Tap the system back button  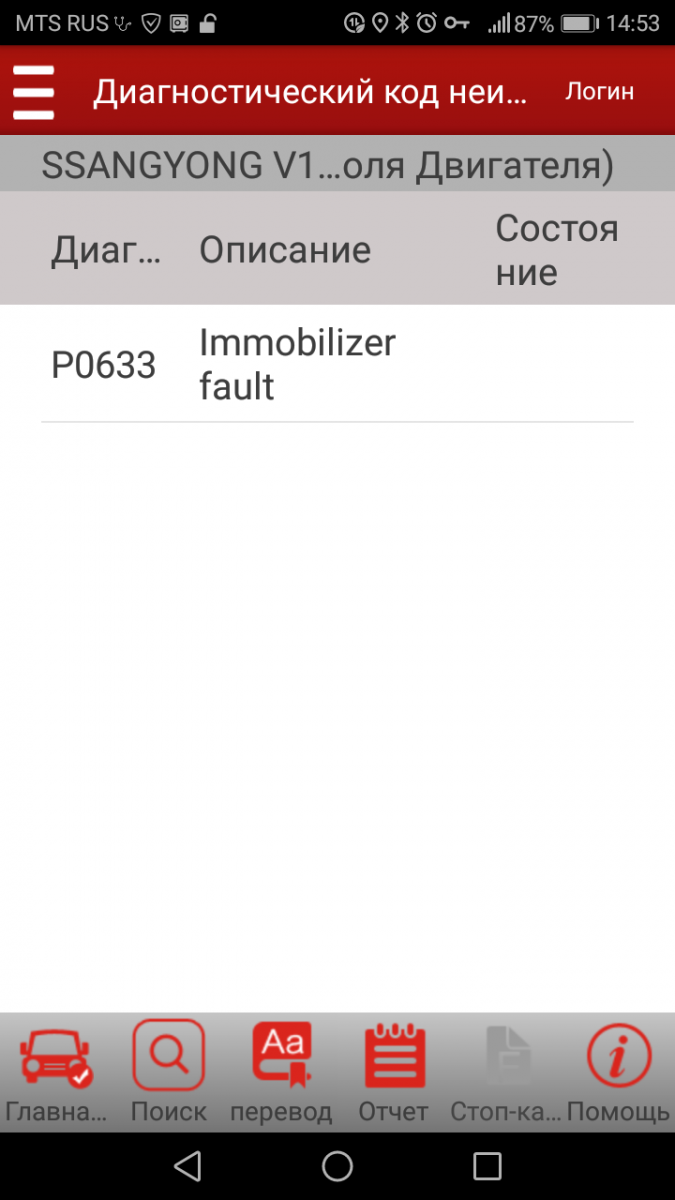point(187,1166)
